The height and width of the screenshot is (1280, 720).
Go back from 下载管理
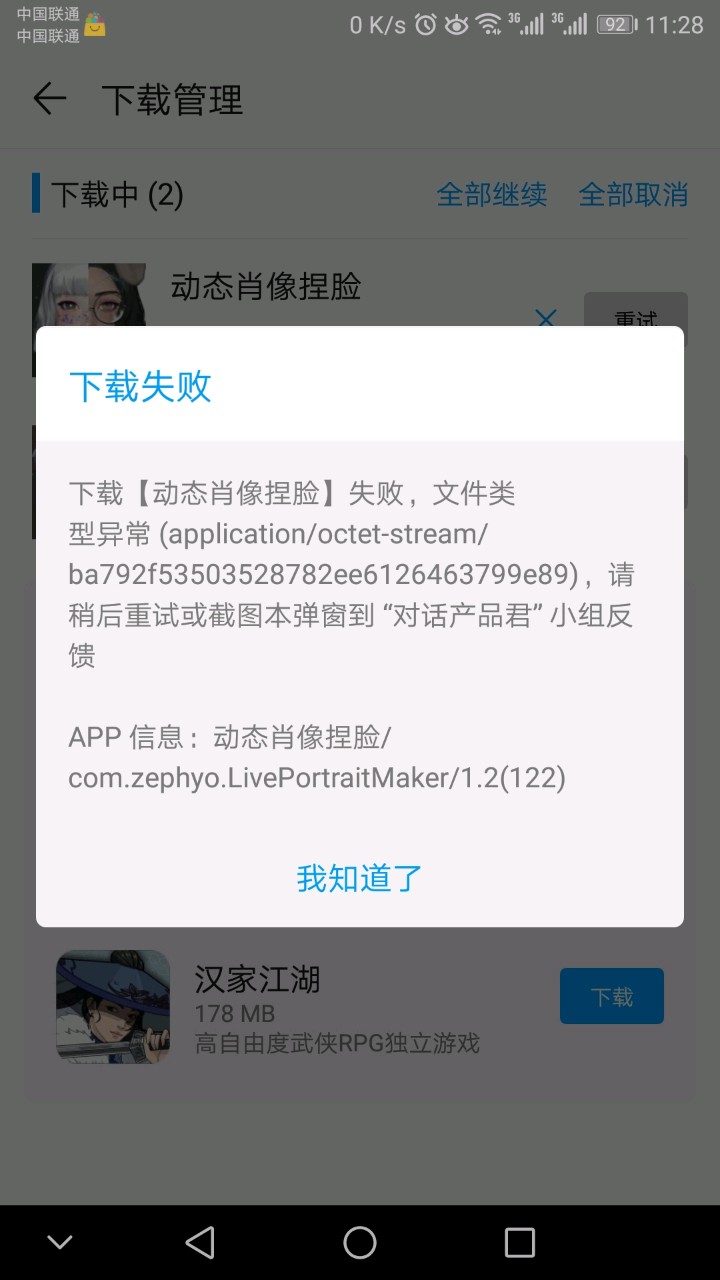pyautogui.click(x=49, y=99)
